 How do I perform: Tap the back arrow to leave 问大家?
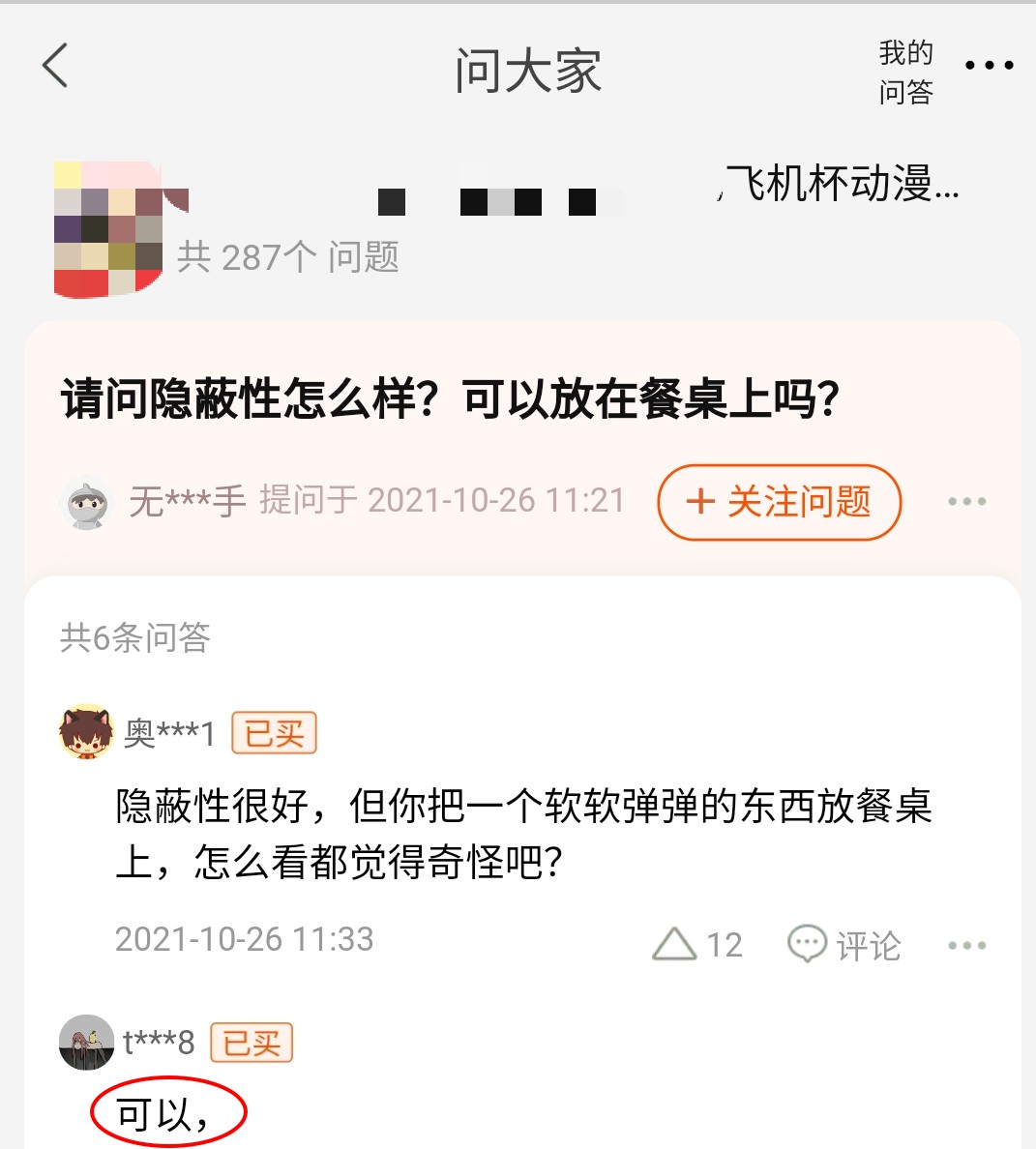tap(55, 66)
